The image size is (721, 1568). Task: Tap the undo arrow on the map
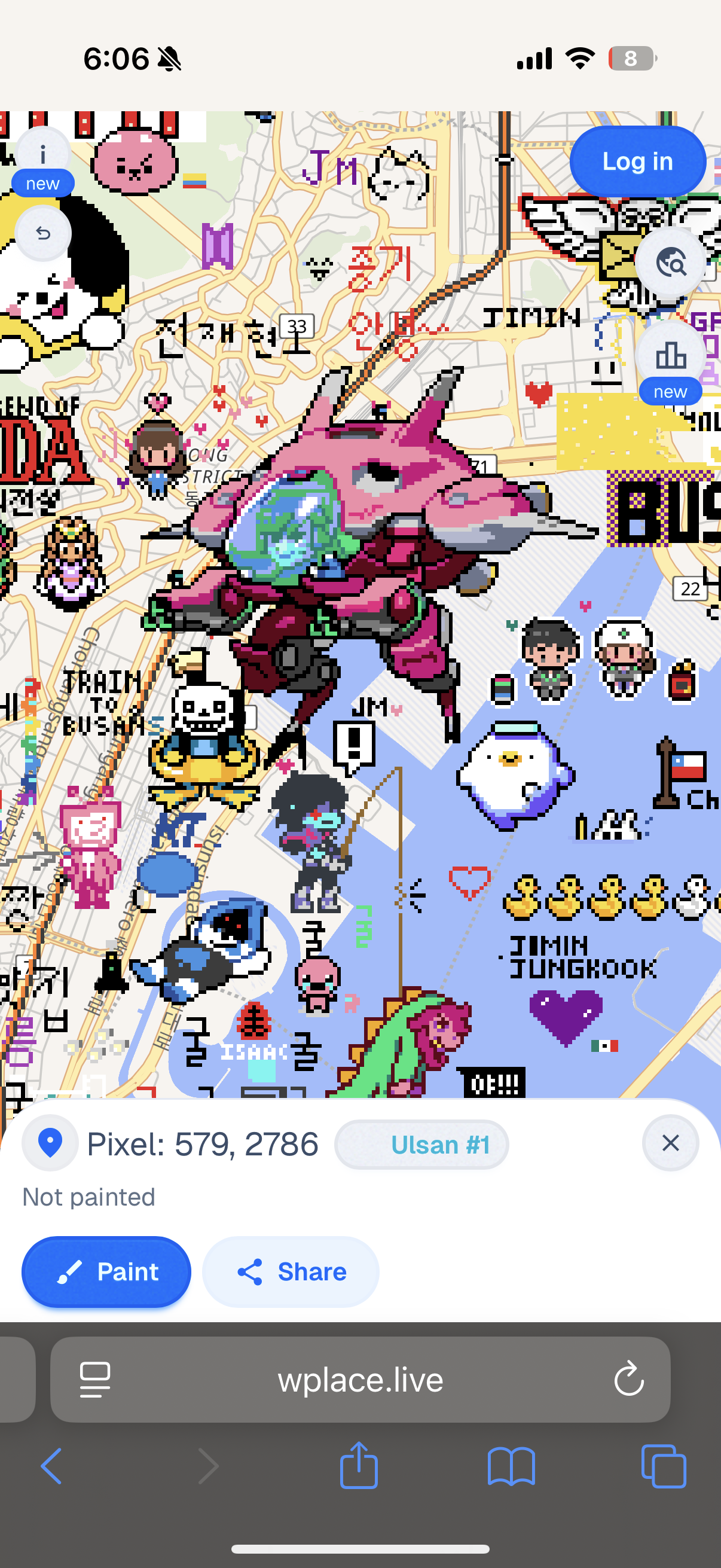pos(42,233)
